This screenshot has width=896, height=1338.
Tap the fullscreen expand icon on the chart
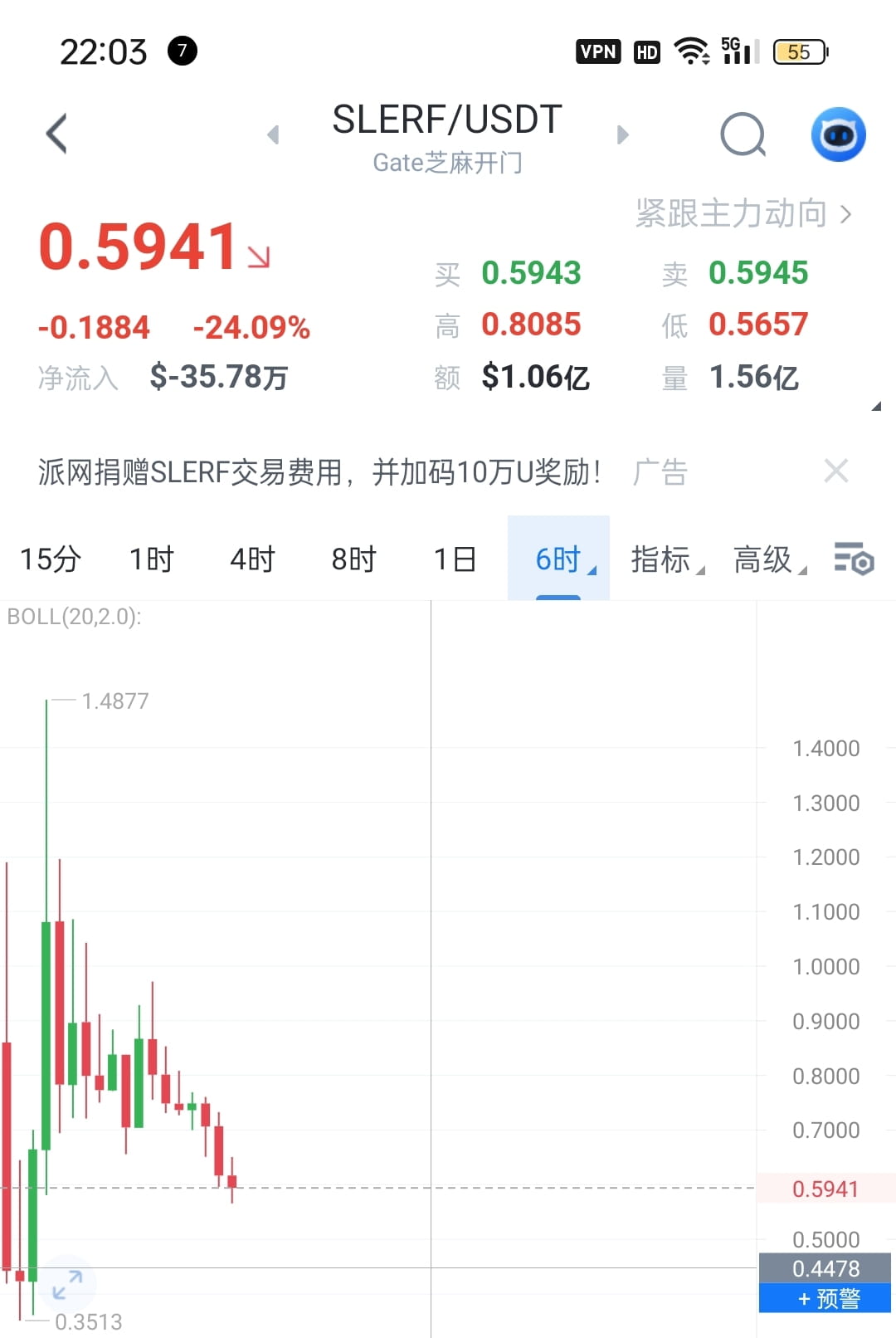tap(69, 1284)
